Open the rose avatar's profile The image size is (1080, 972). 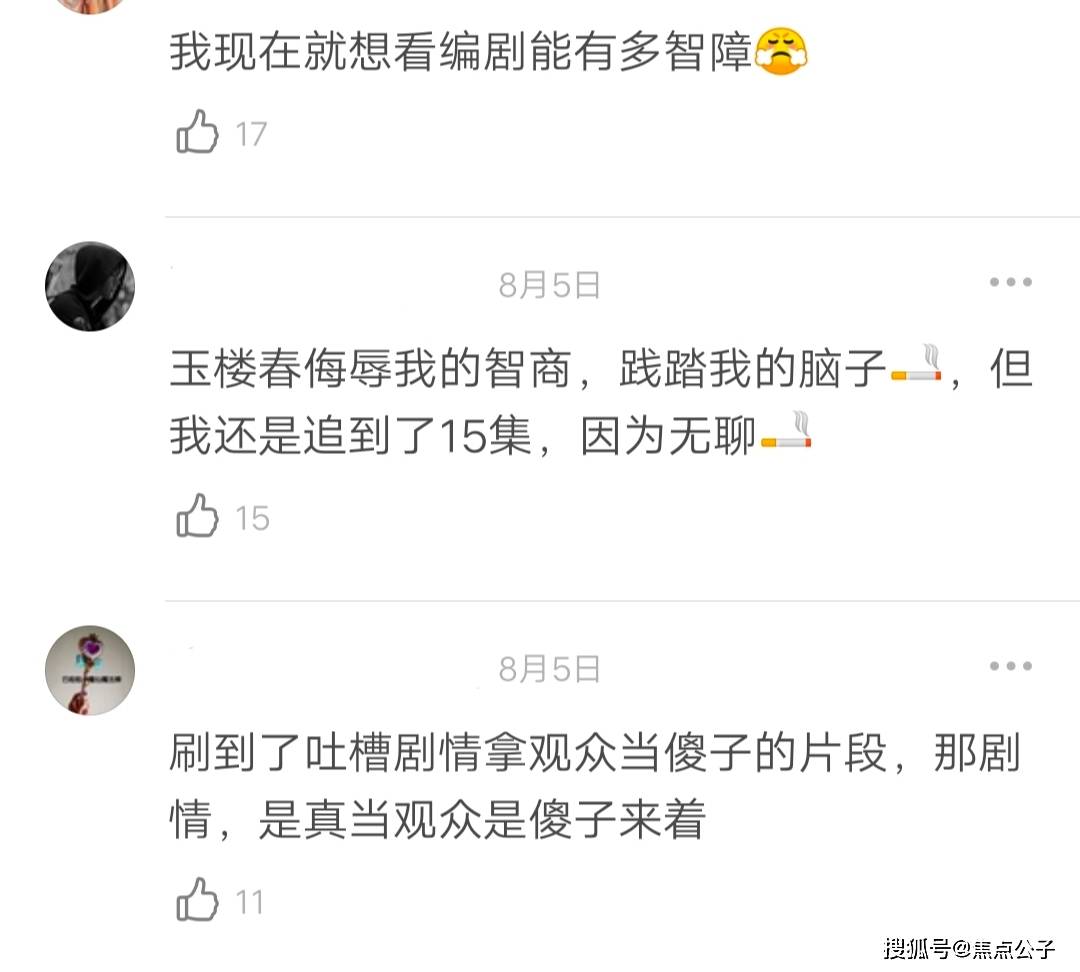[x=90, y=670]
